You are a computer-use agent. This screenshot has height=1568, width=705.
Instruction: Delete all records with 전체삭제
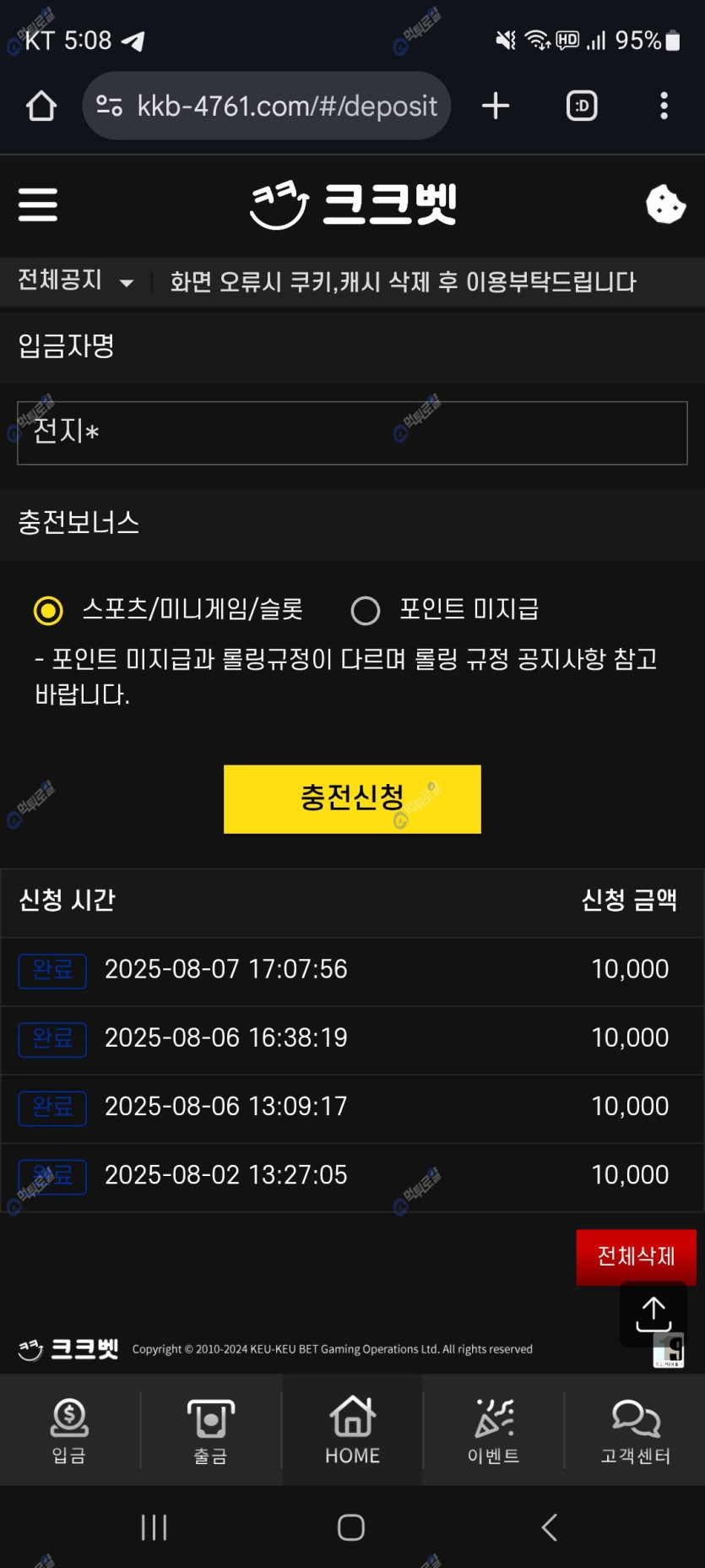(x=636, y=1256)
